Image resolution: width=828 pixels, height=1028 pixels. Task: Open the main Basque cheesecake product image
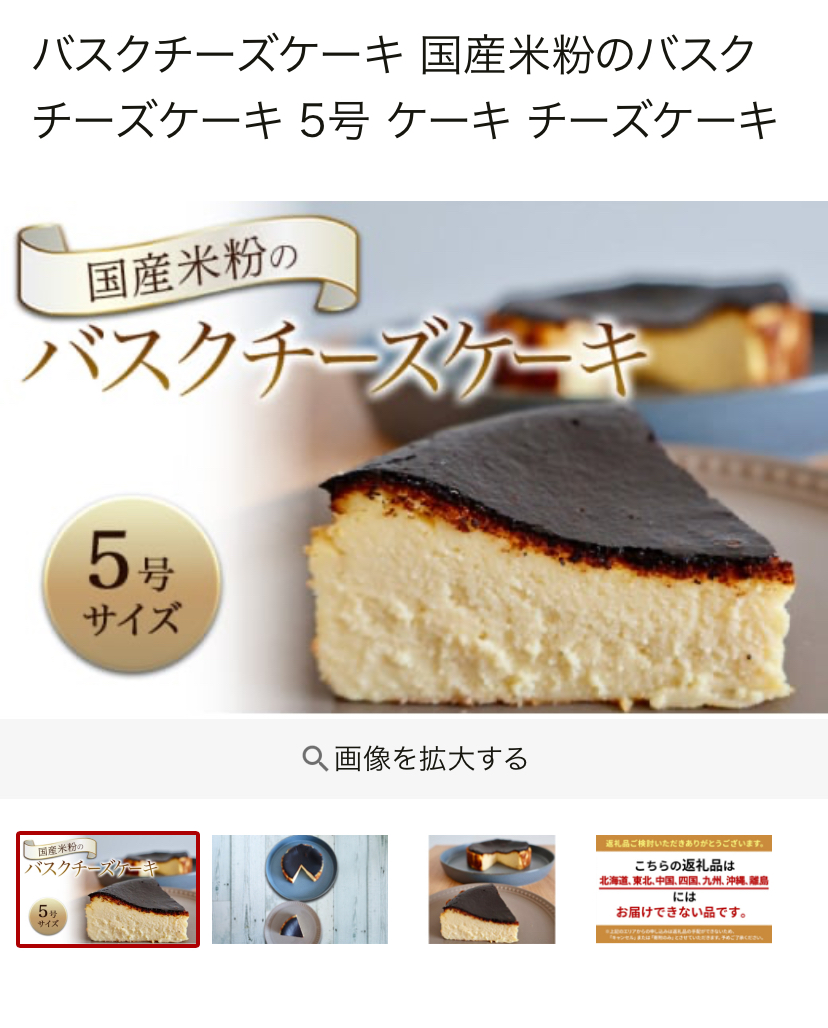414,457
